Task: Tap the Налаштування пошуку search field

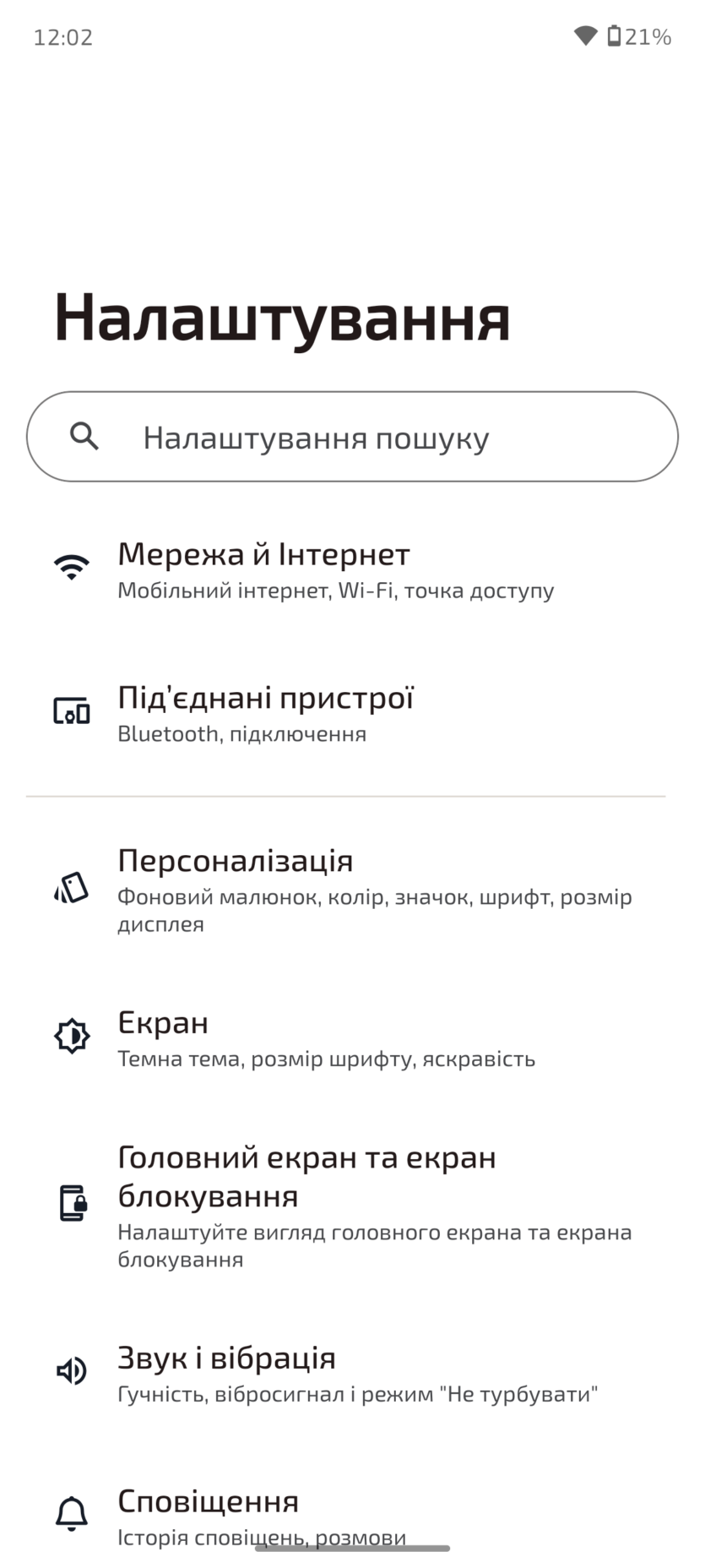Action: click(352, 437)
